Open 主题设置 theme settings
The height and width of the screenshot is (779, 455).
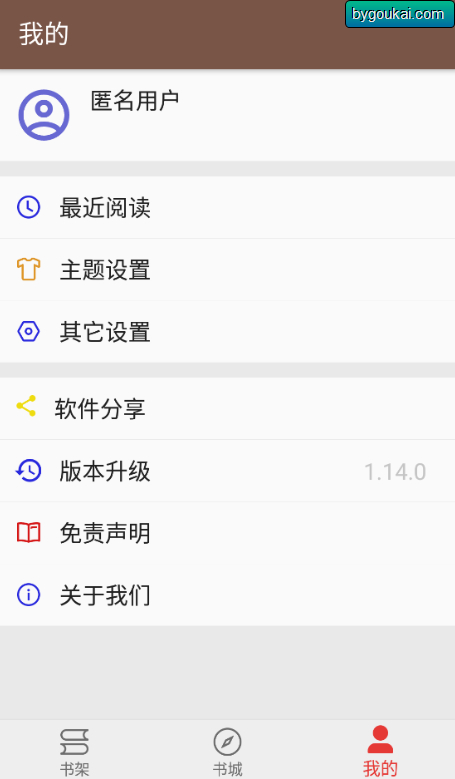pos(228,270)
